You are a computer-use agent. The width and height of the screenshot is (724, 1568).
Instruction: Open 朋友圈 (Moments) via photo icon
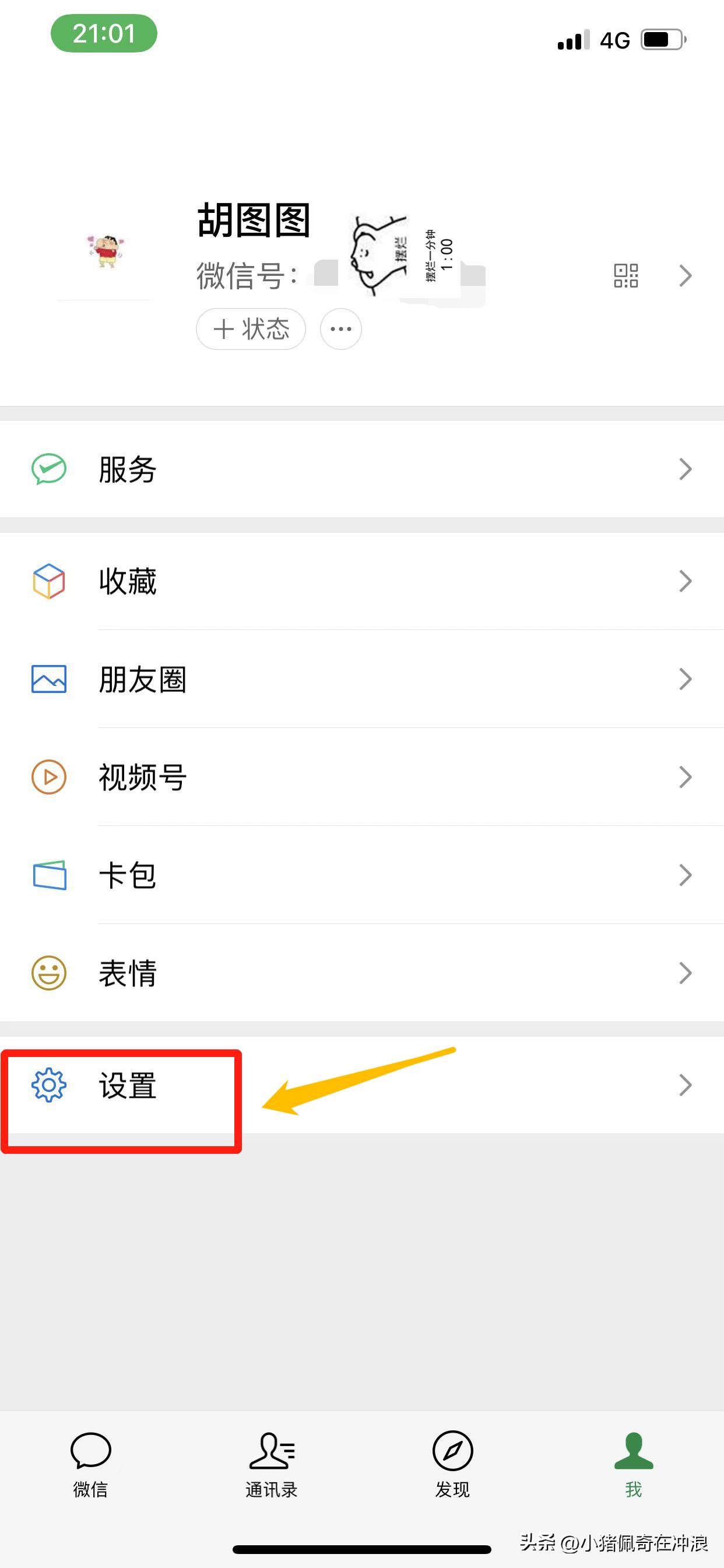click(50, 680)
